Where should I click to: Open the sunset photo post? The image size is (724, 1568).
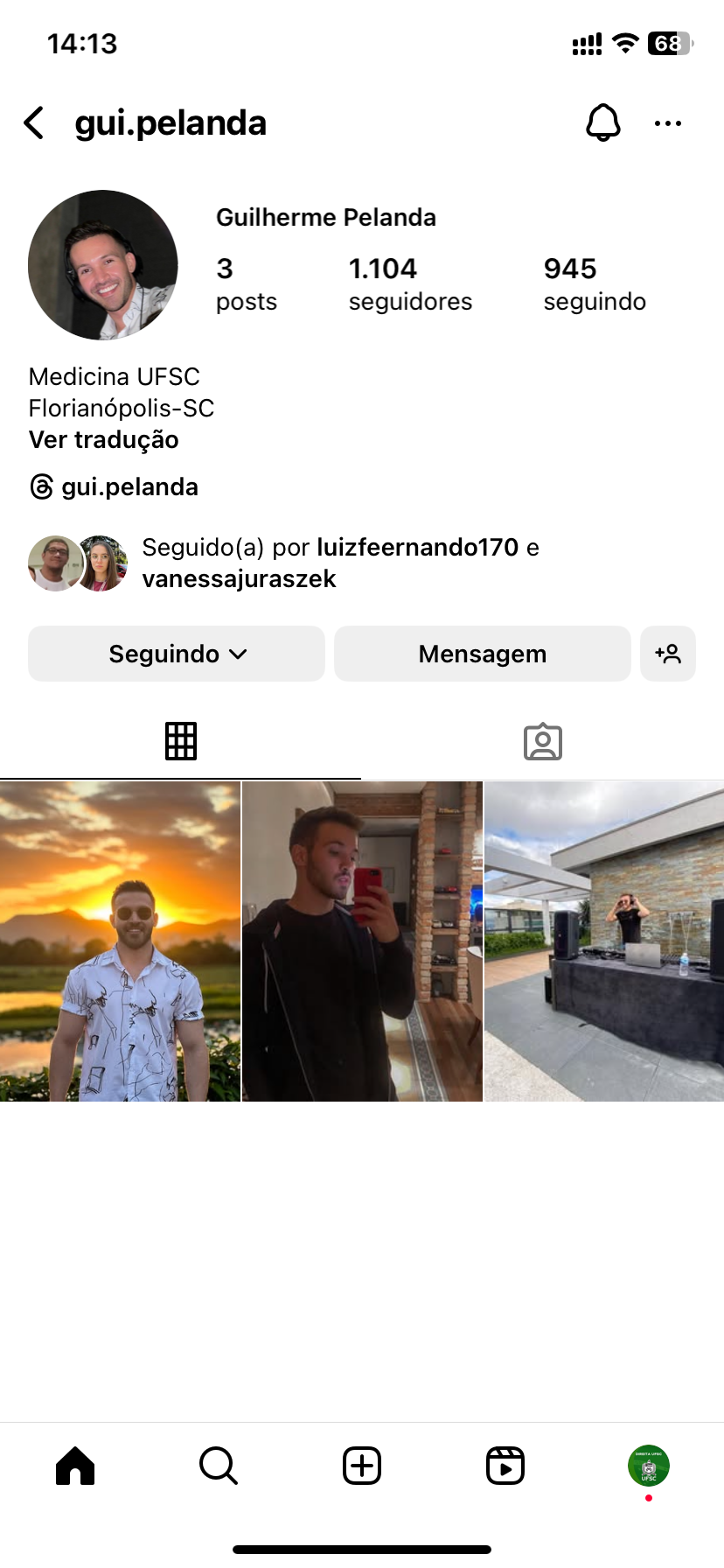(120, 941)
